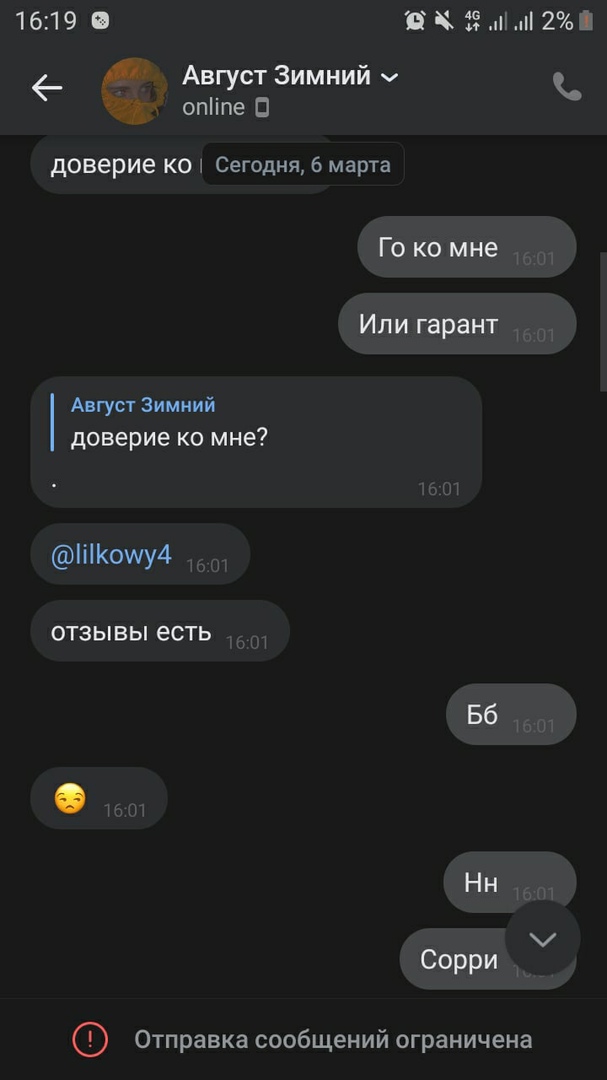Image resolution: width=607 pixels, height=1080 pixels.
Task: Open the @lilkowy4 mention link
Action: tap(111, 556)
